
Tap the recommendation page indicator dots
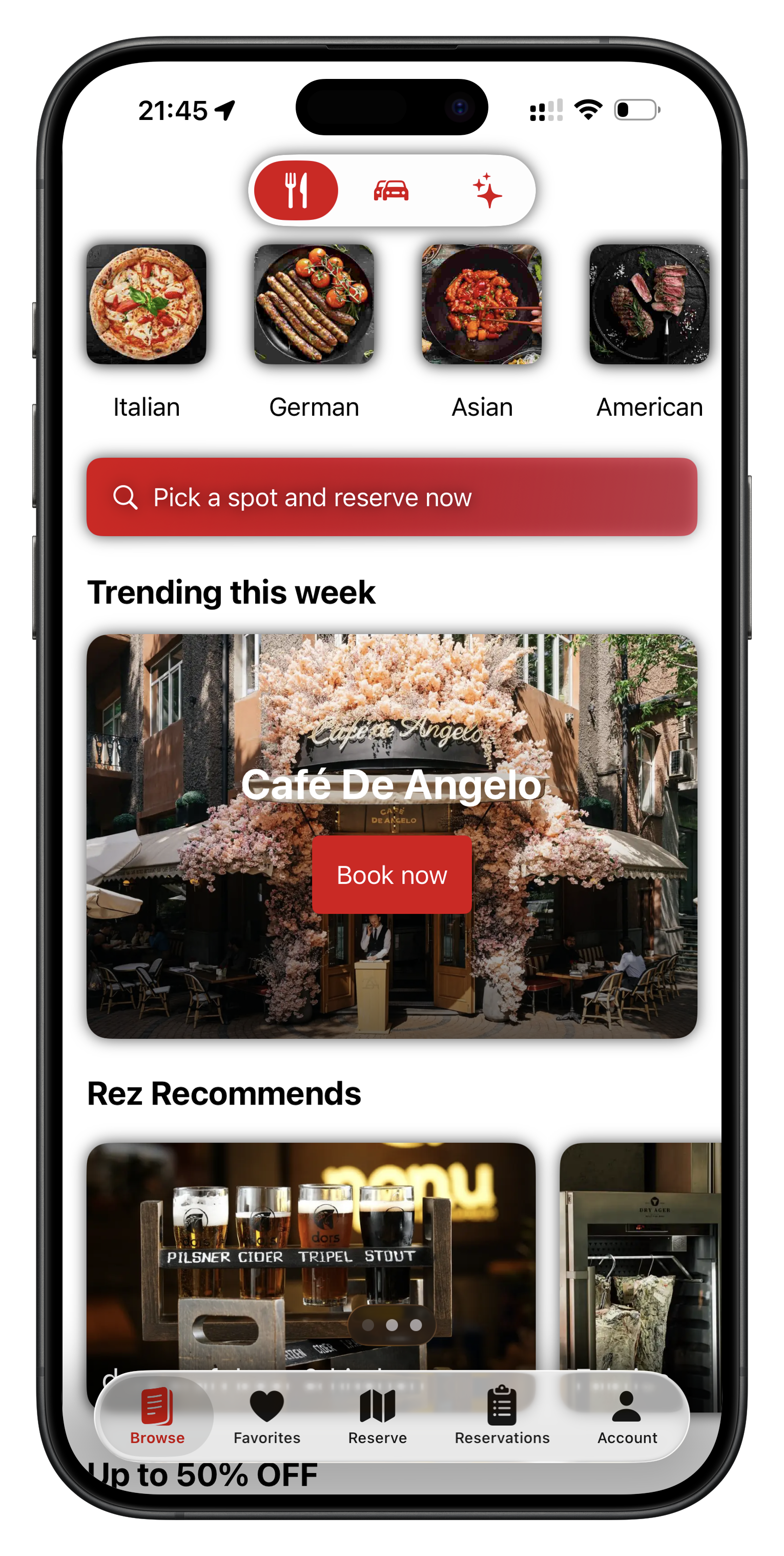391,1325
